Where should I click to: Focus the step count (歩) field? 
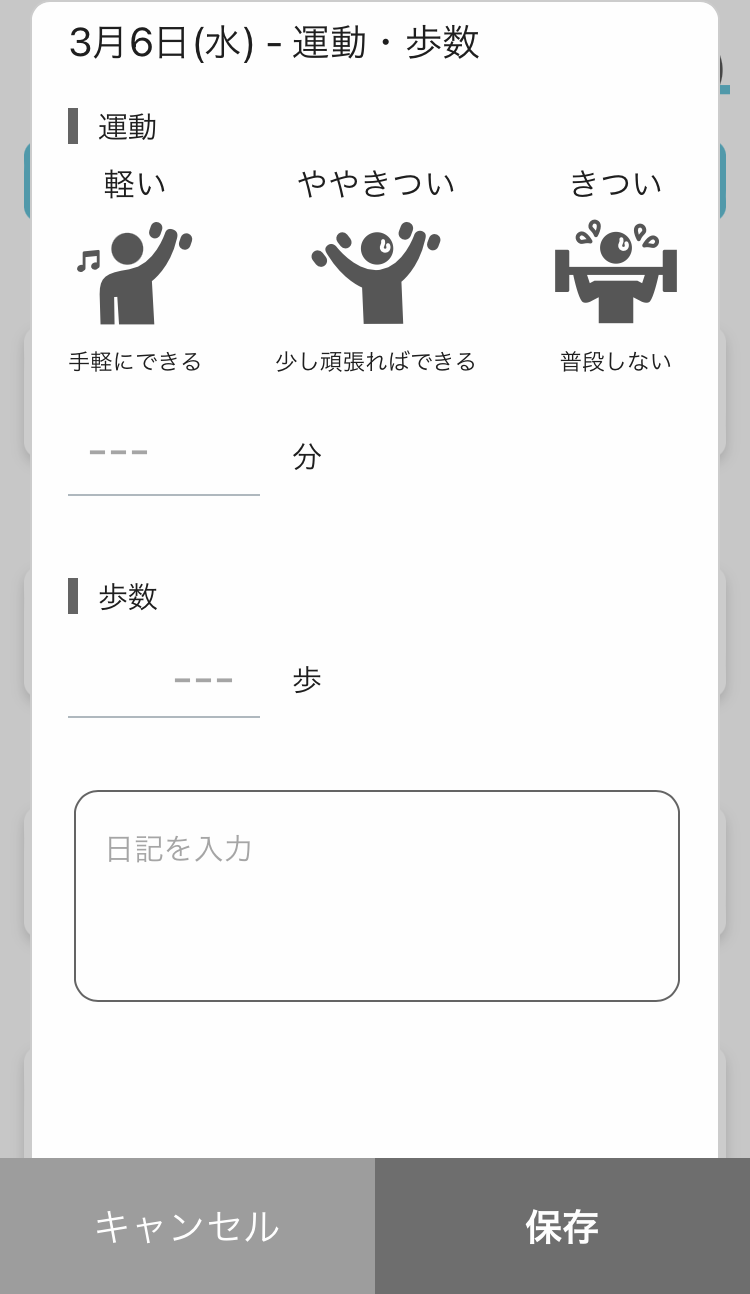(164, 680)
